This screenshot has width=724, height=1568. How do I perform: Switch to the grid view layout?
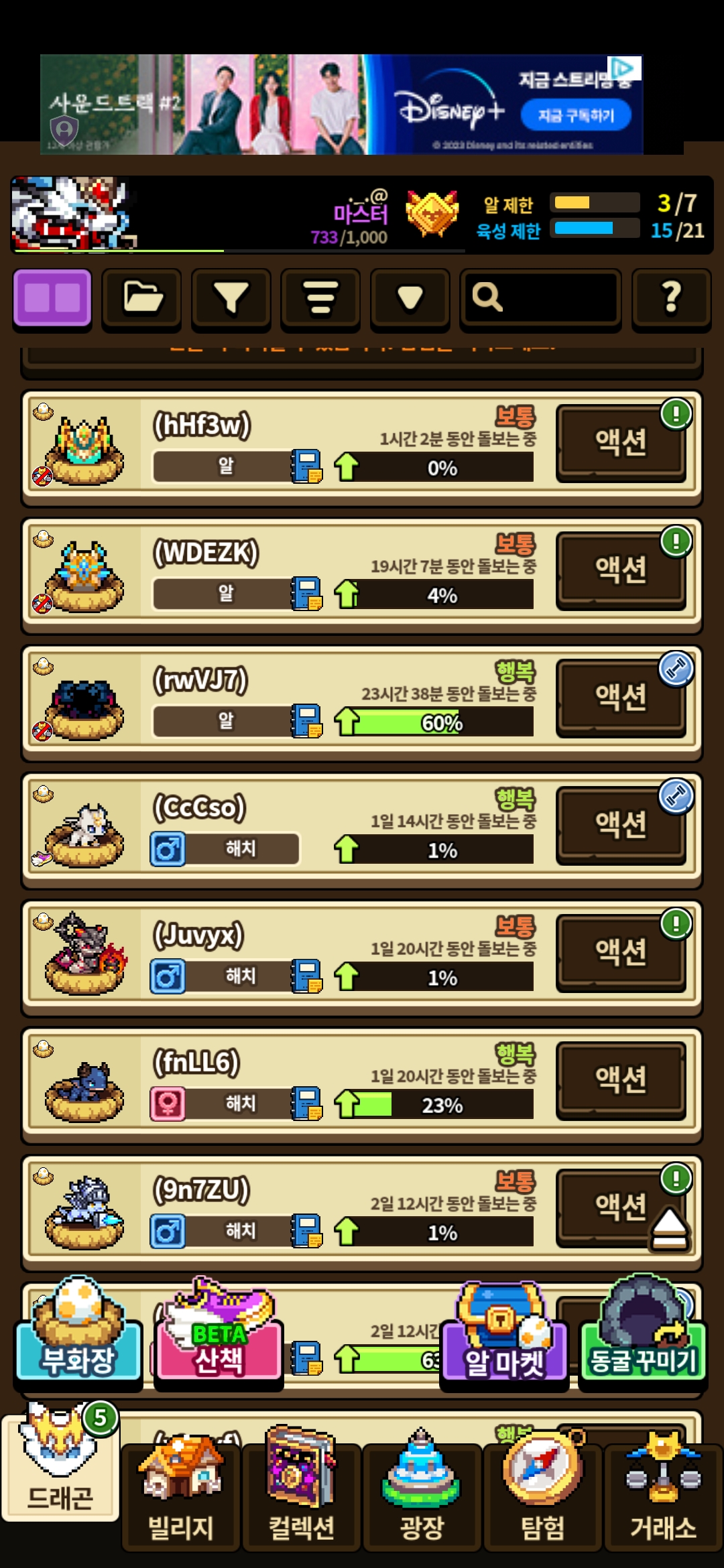click(x=52, y=298)
